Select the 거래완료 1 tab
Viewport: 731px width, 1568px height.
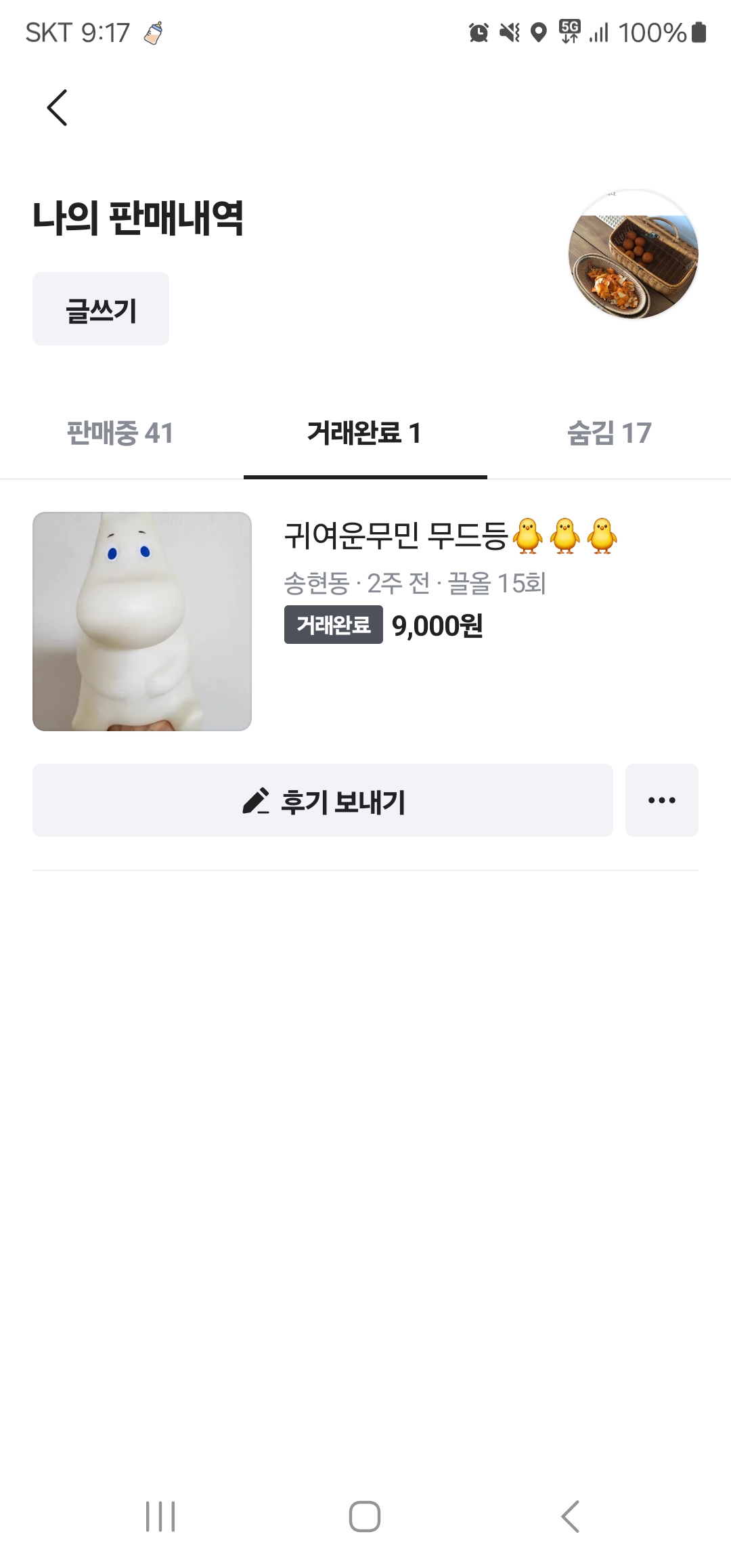[x=365, y=433]
